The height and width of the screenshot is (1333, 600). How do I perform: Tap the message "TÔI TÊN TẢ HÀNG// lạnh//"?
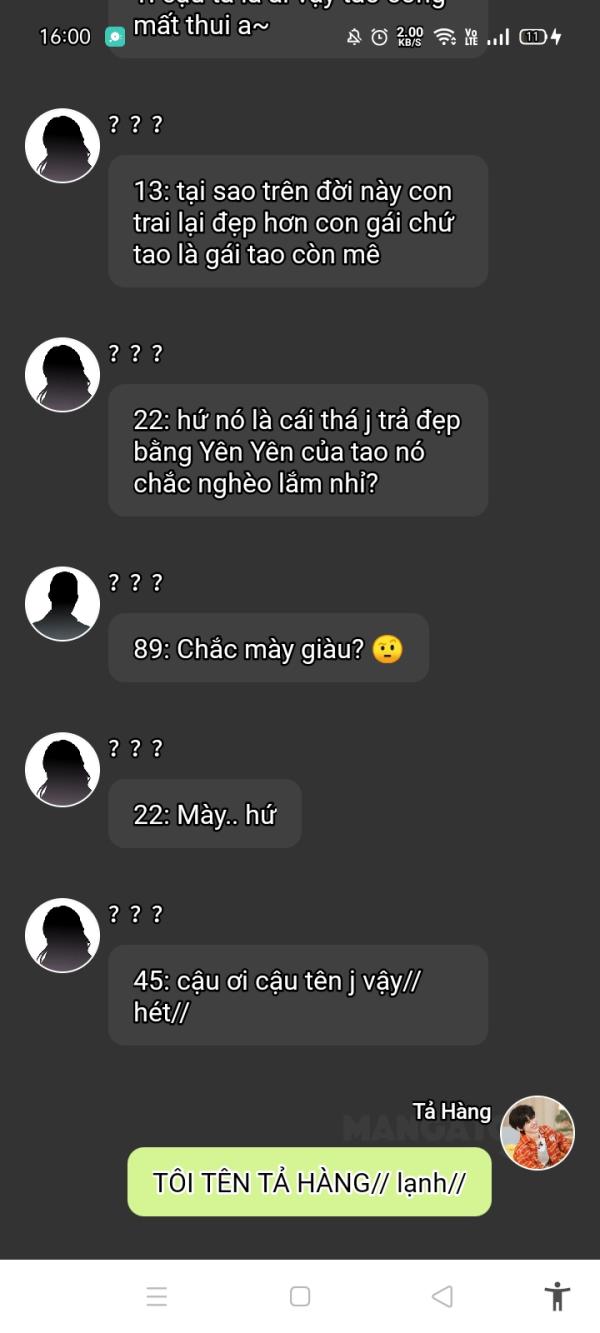click(x=309, y=1182)
